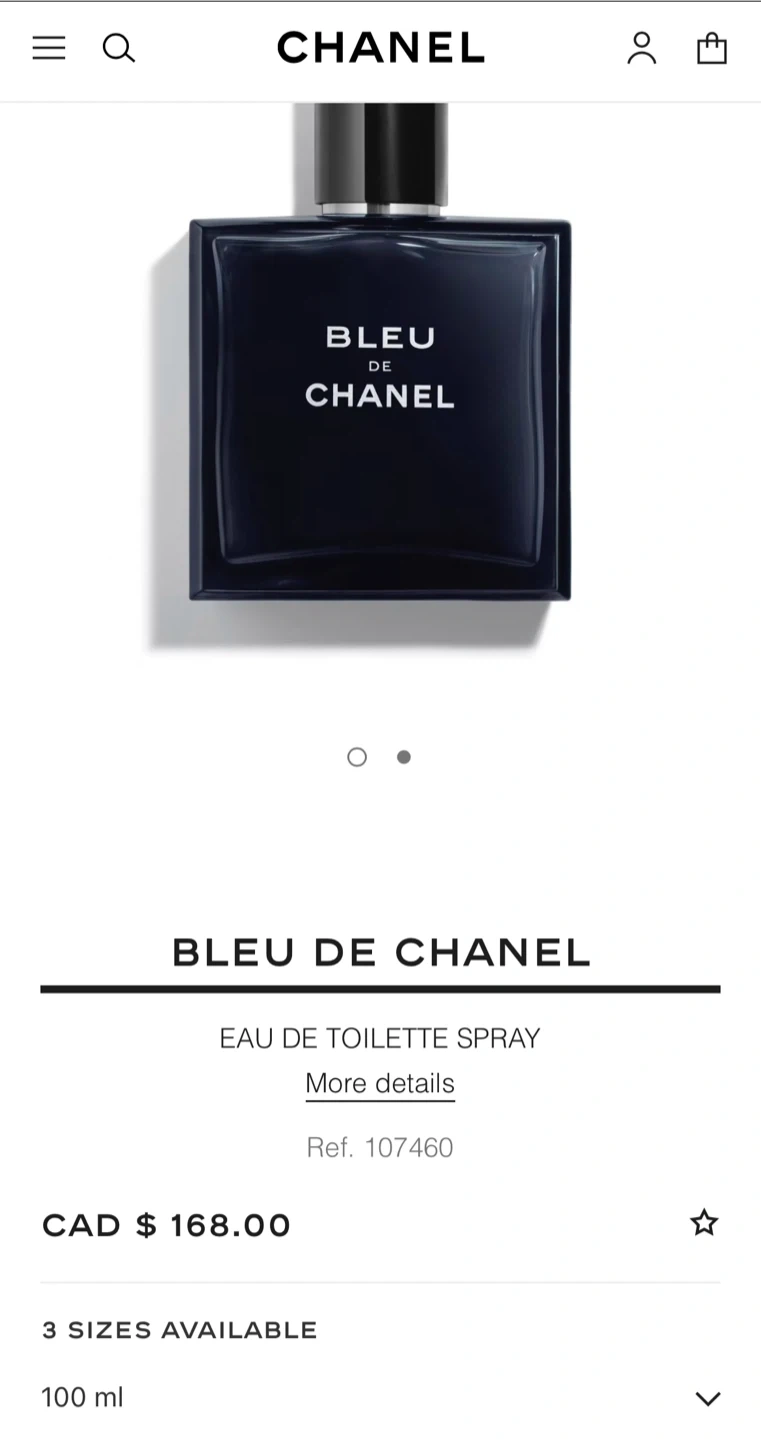
Task: Go to the CHANEL home page
Action: pyautogui.click(x=380, y=48)
